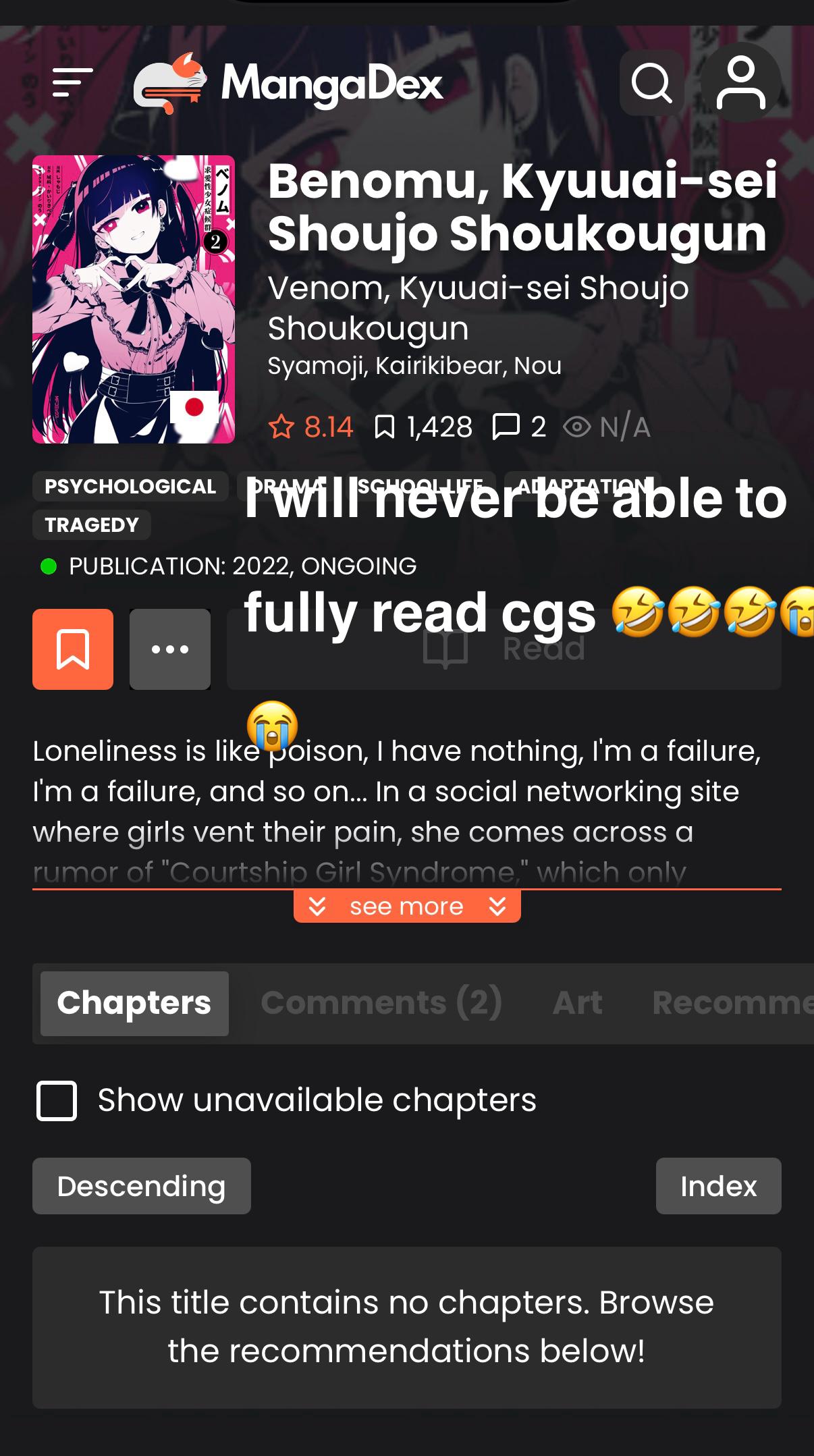
Task: Toggle Show unavailable chapters checkbox
Action: click(57, 1100)
